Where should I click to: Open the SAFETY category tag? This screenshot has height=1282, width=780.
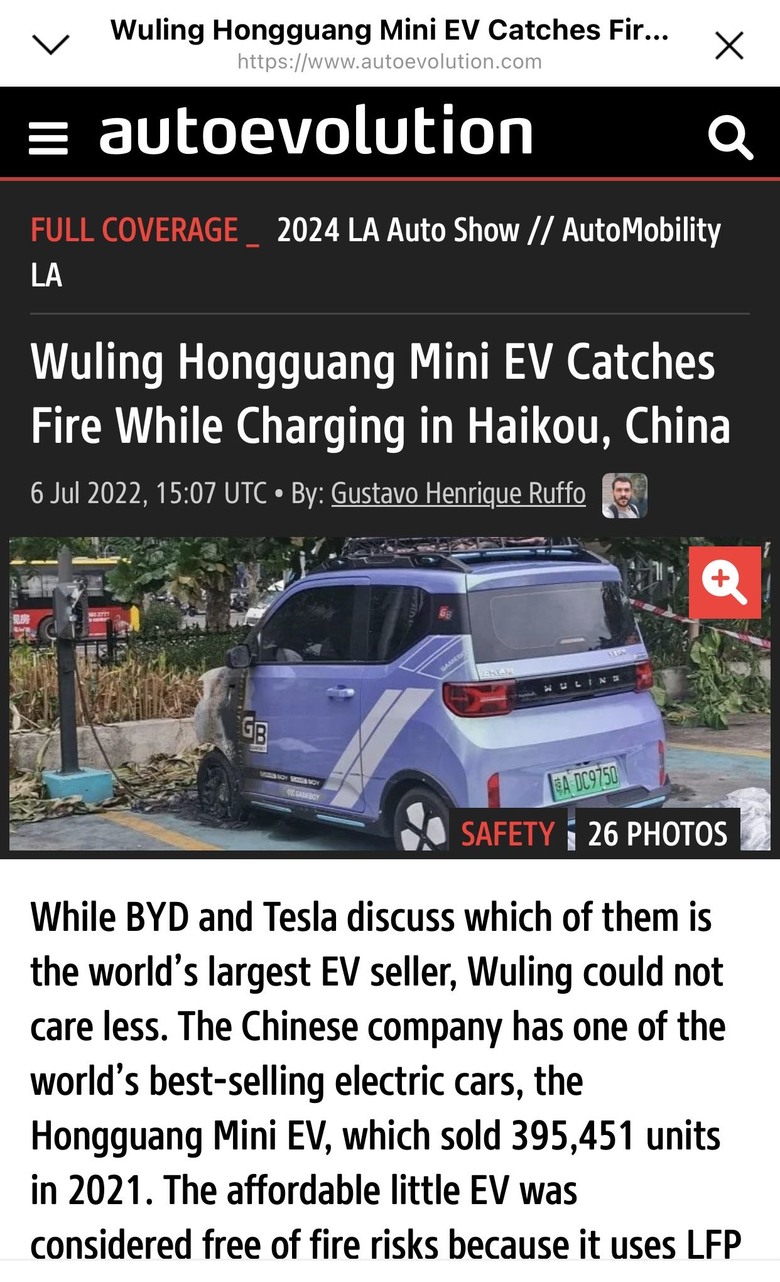(507, 833)
